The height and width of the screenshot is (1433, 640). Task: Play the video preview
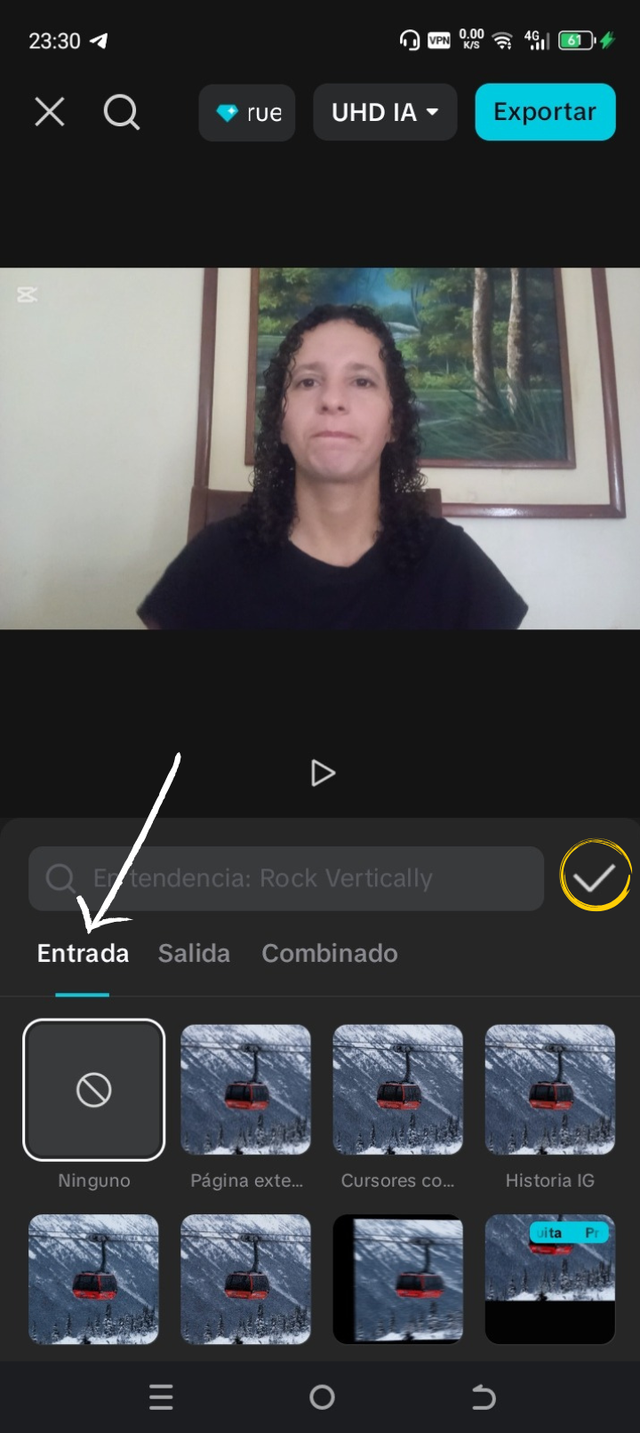322,773
